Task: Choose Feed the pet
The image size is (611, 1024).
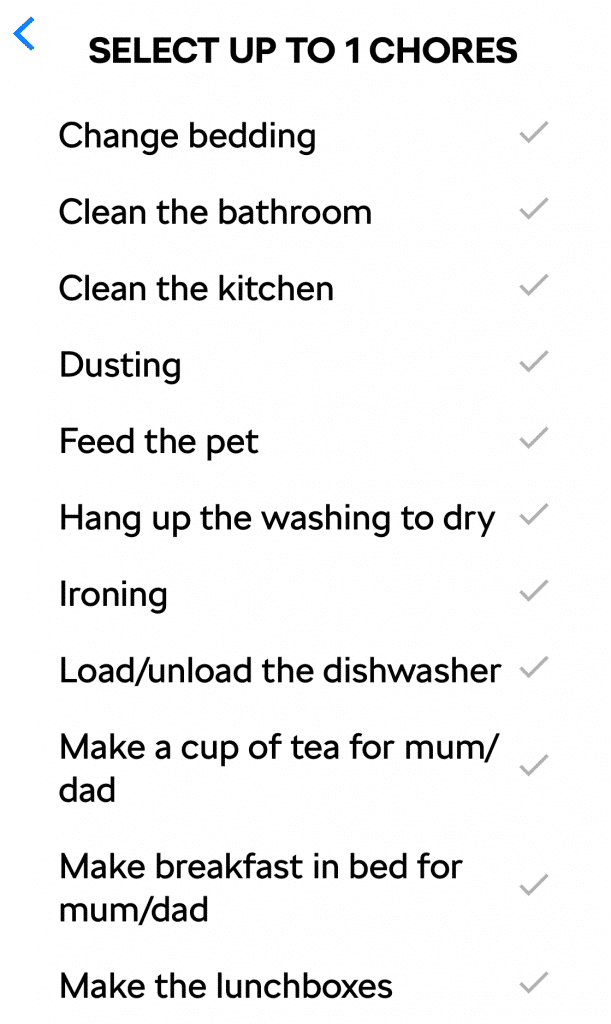Action: 304,441
